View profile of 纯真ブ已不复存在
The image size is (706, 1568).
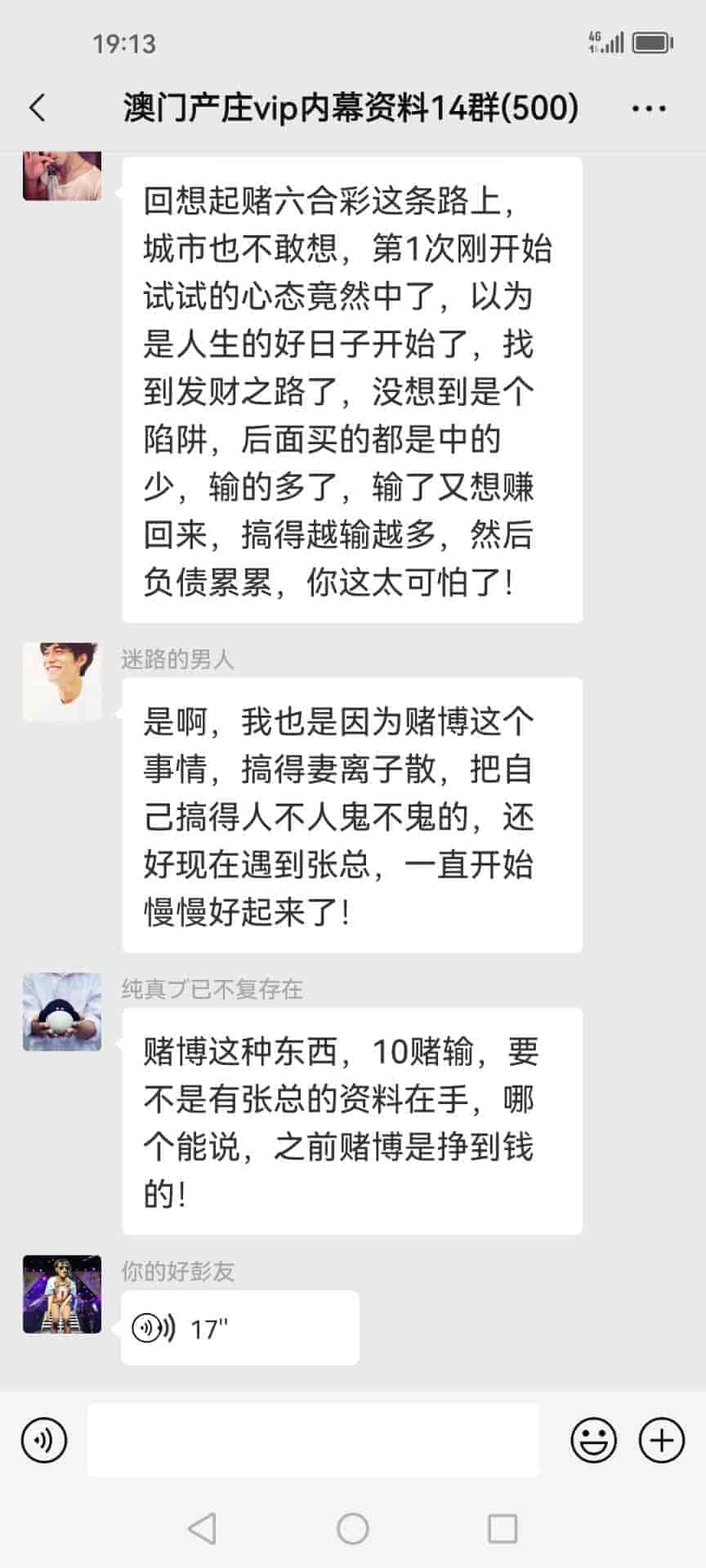[62, 1011]
